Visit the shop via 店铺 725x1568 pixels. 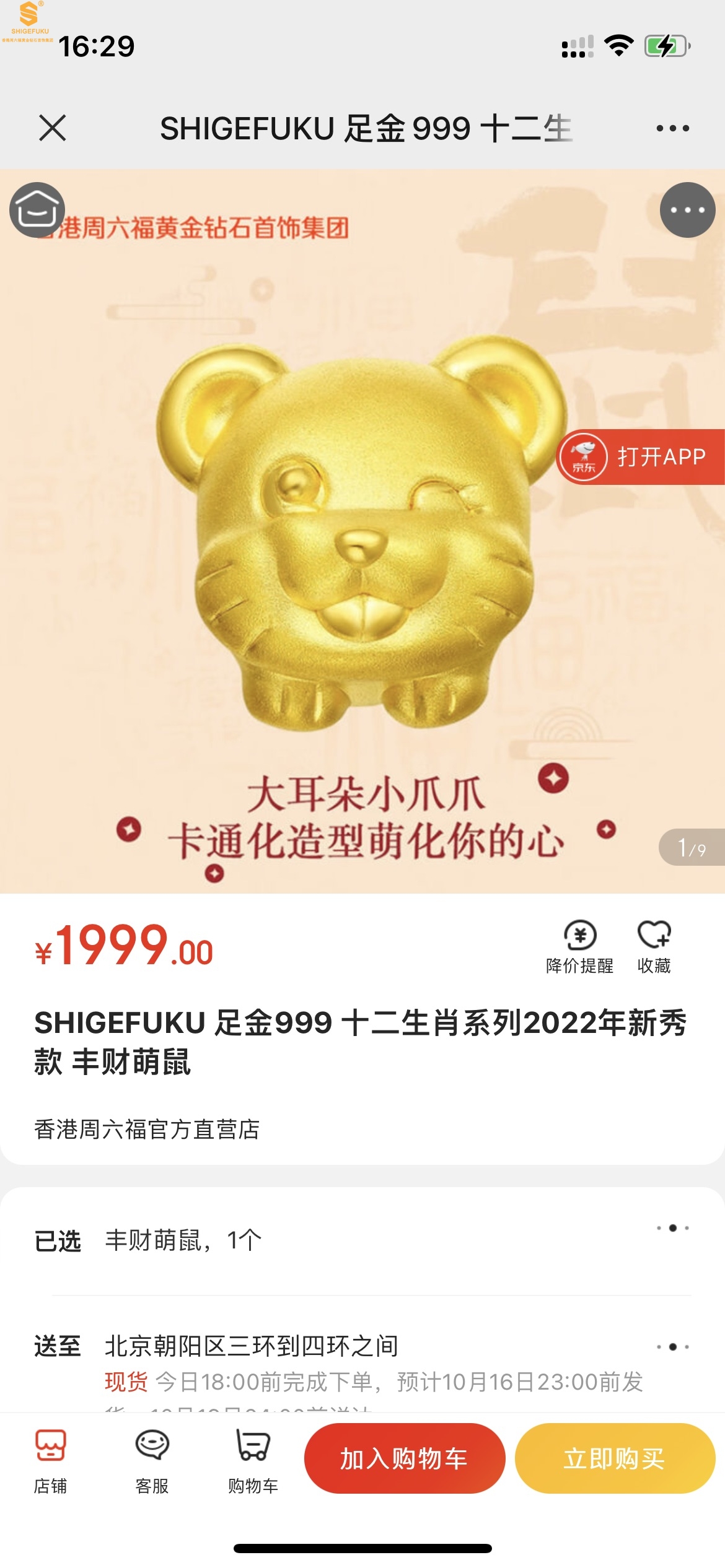(50, 1458)
